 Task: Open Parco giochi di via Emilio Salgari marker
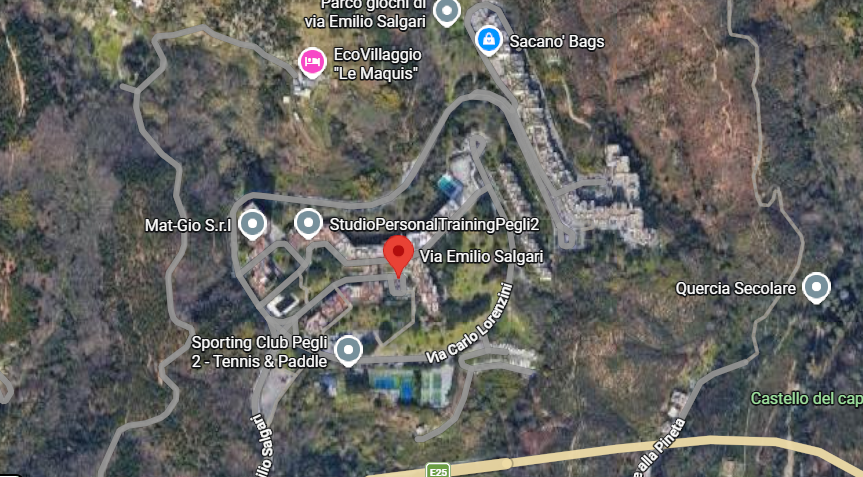(x=447, y=12)
